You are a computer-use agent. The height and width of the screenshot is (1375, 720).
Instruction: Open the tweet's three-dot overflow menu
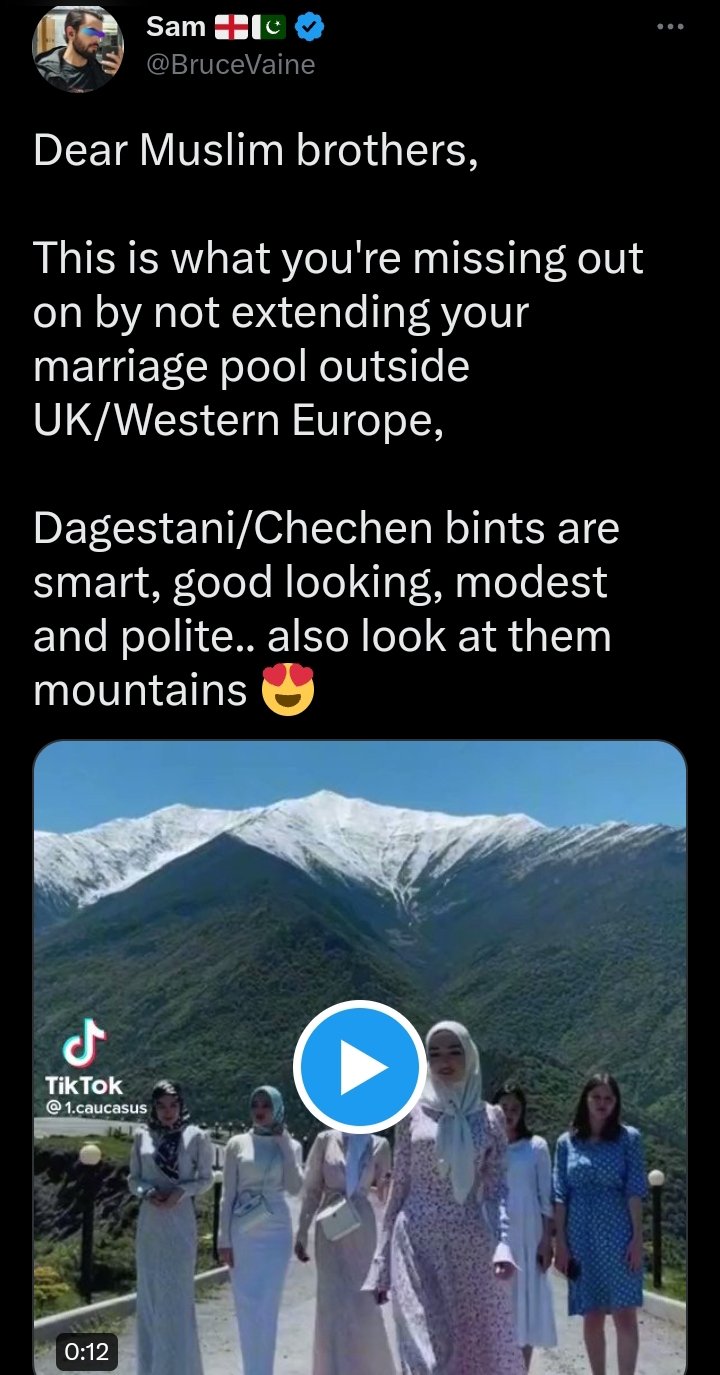pyautogui.click(x=670, y=27)
